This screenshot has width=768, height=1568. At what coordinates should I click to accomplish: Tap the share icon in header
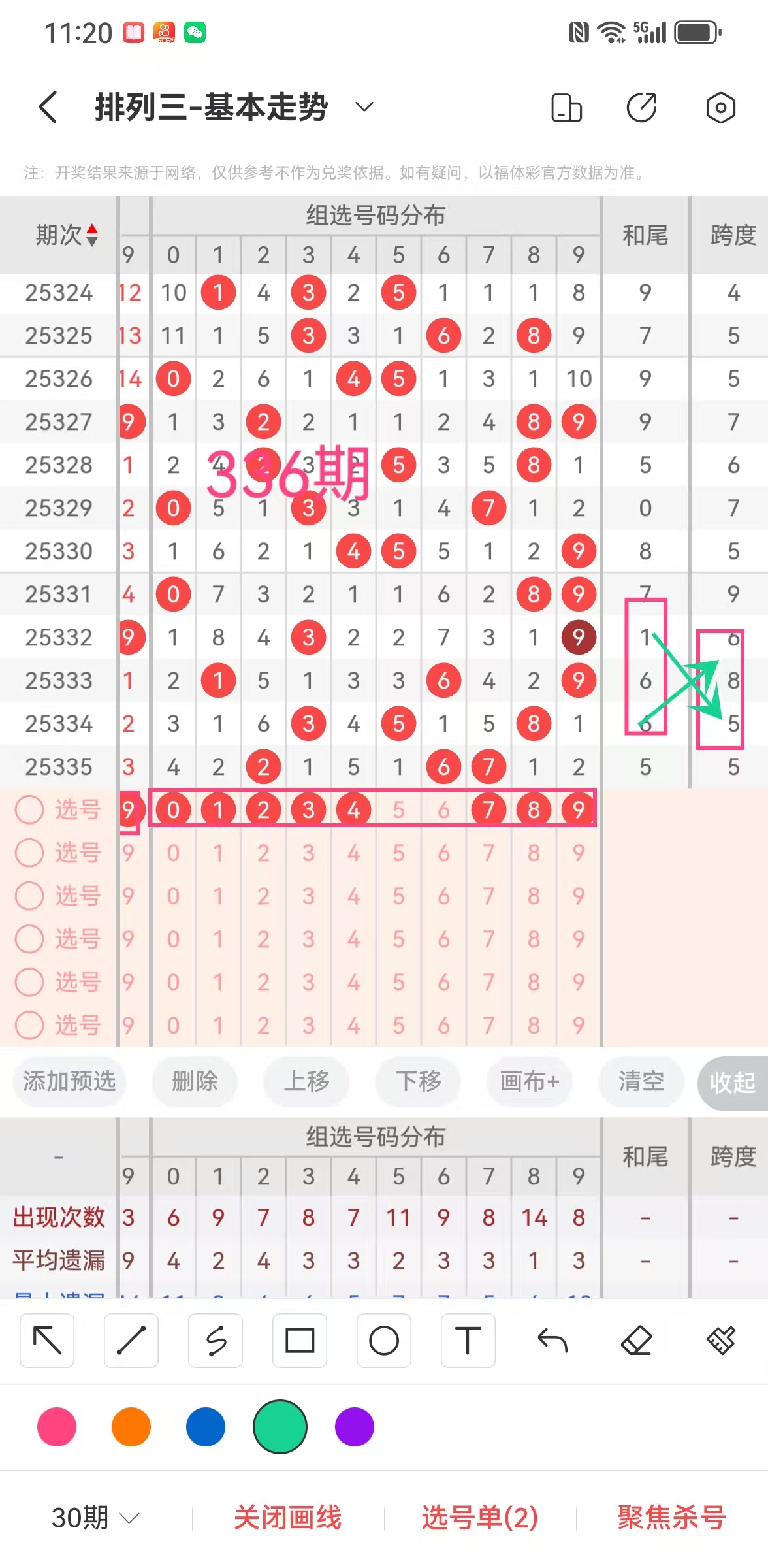[x=641, y=108]
